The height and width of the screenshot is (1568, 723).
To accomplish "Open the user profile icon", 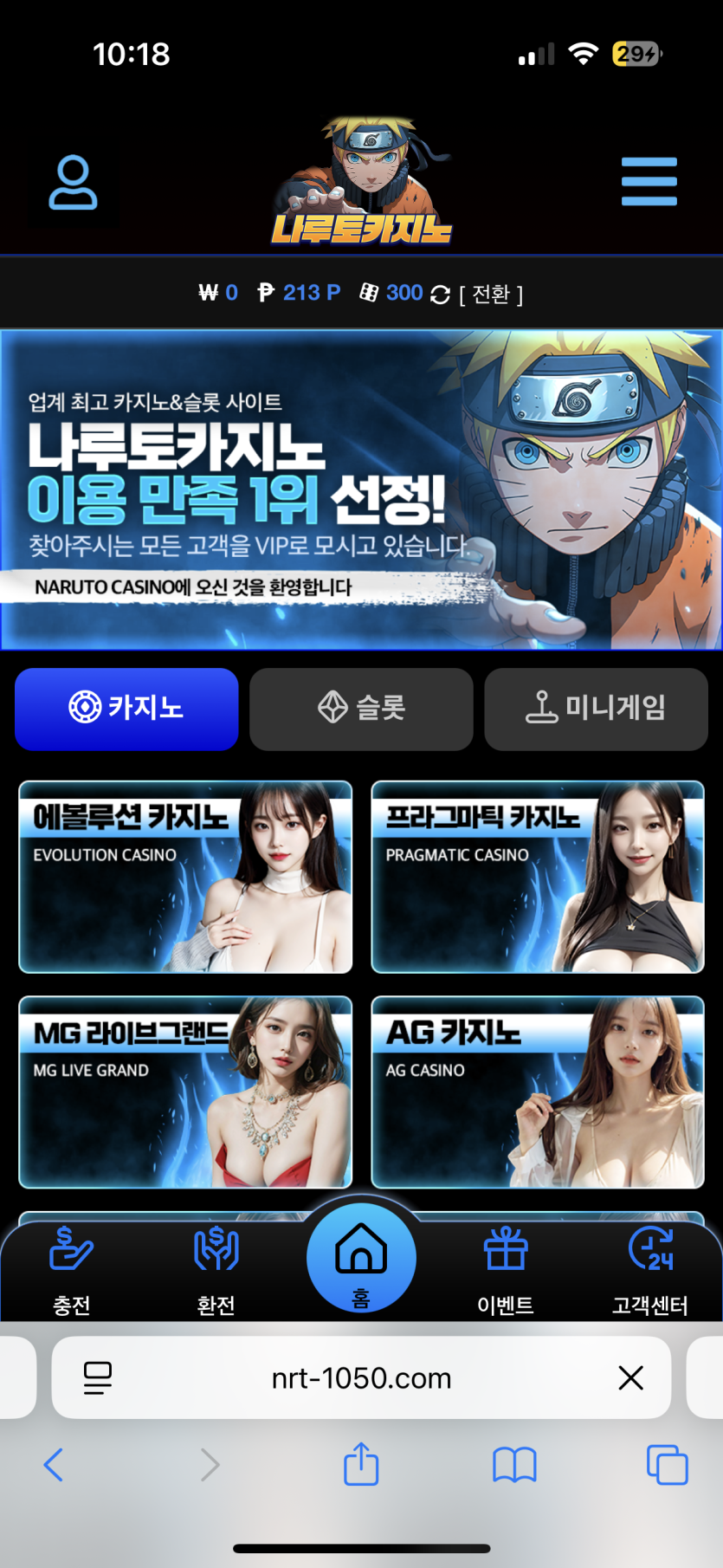I will (x=73, y=183).
